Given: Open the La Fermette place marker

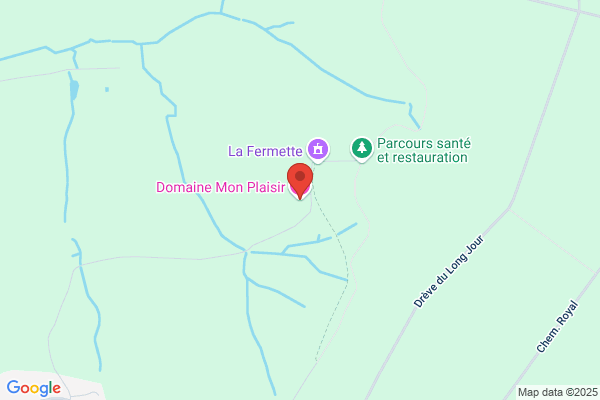Looking at the screenshot, I should coord(318,150).
